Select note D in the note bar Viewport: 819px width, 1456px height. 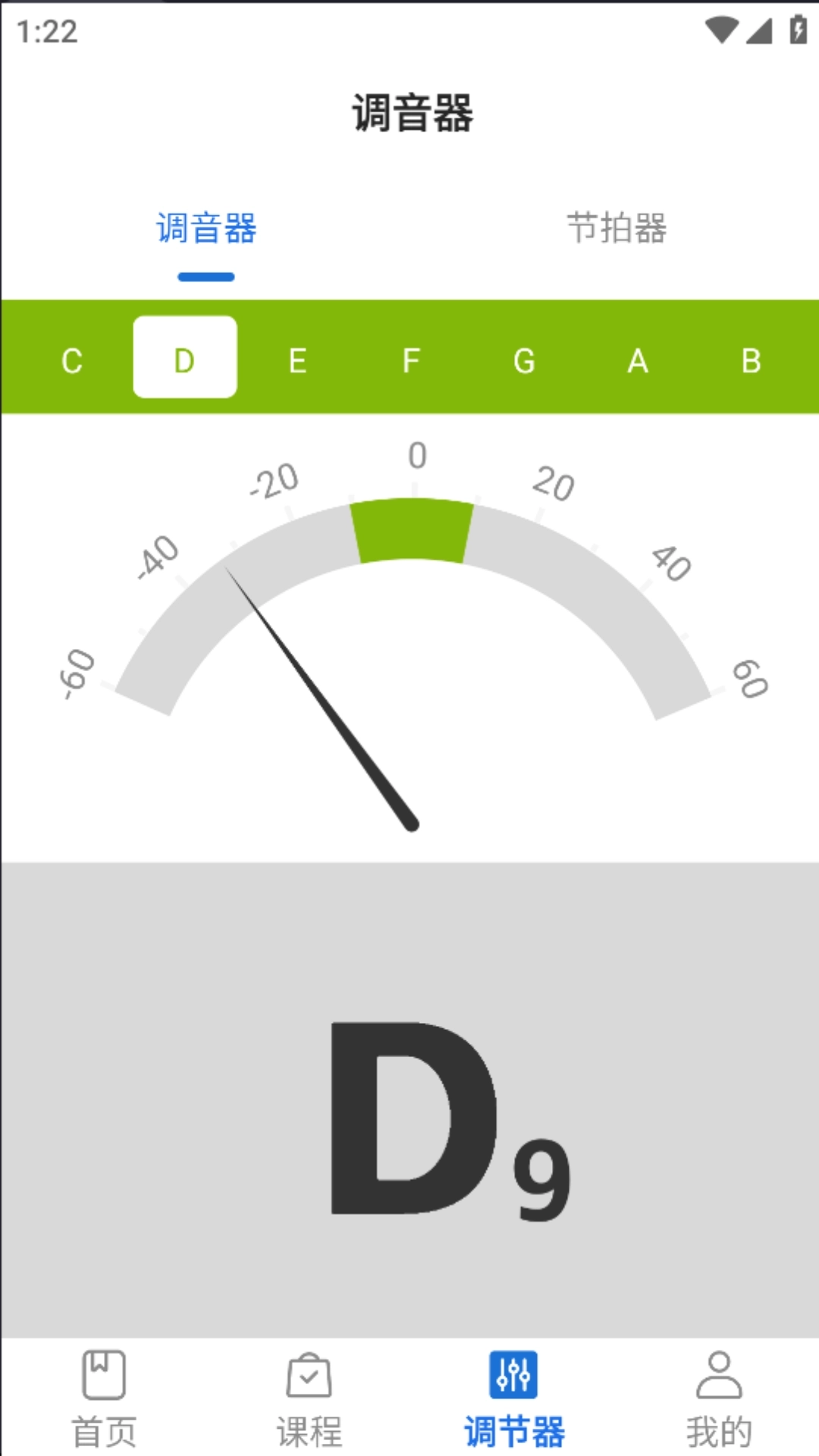185,358
